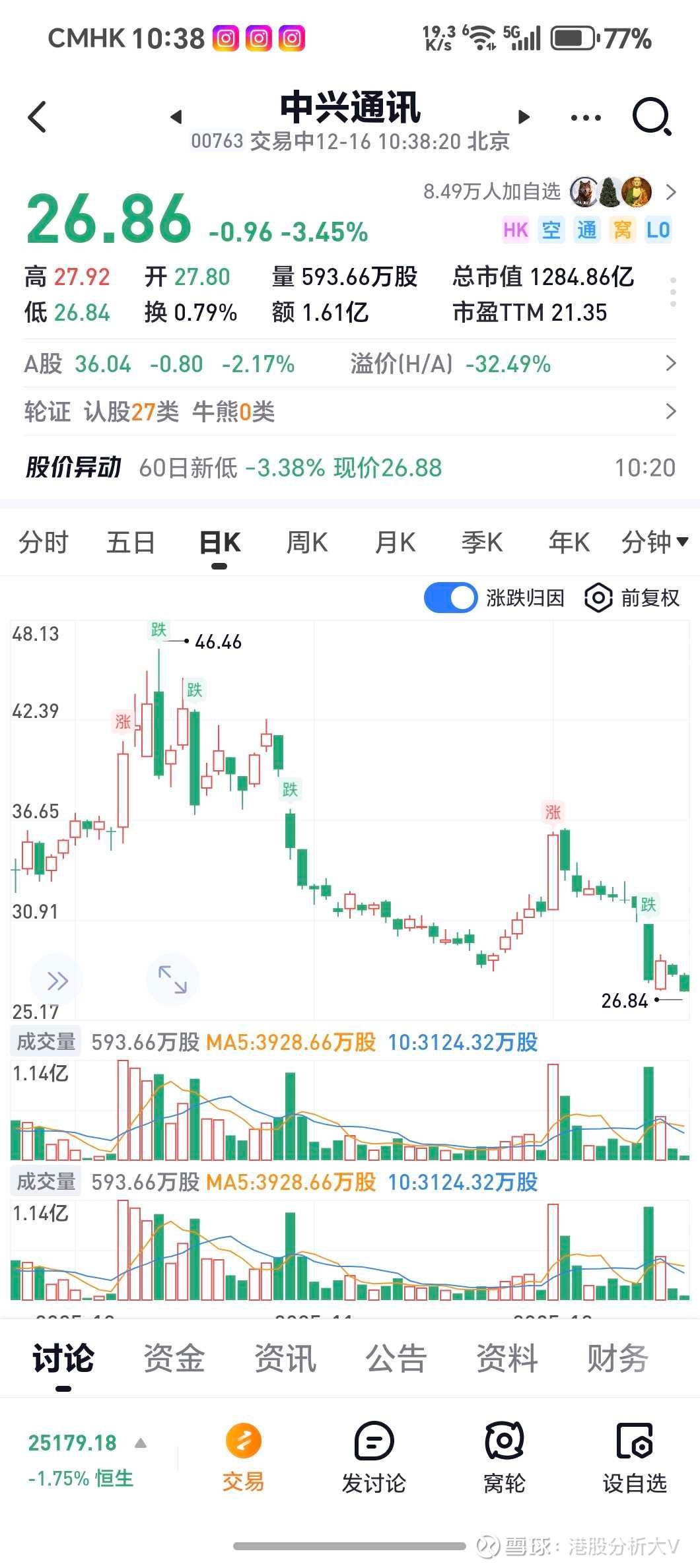Select the 周K chart tab
This screenshot has height=1568, width=700.
point(307,542)
